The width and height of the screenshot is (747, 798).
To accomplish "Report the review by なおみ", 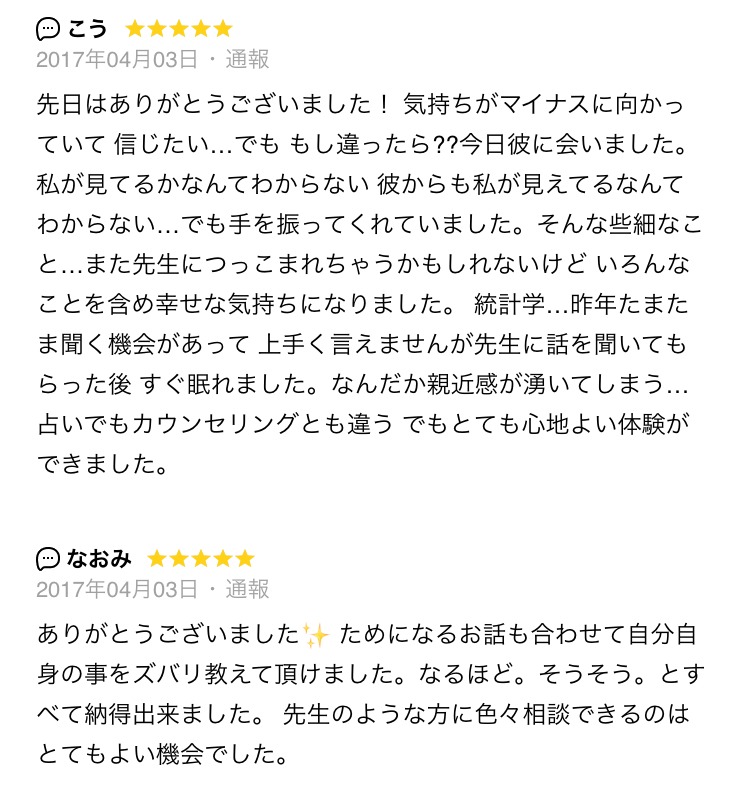I will pos(247,589).
